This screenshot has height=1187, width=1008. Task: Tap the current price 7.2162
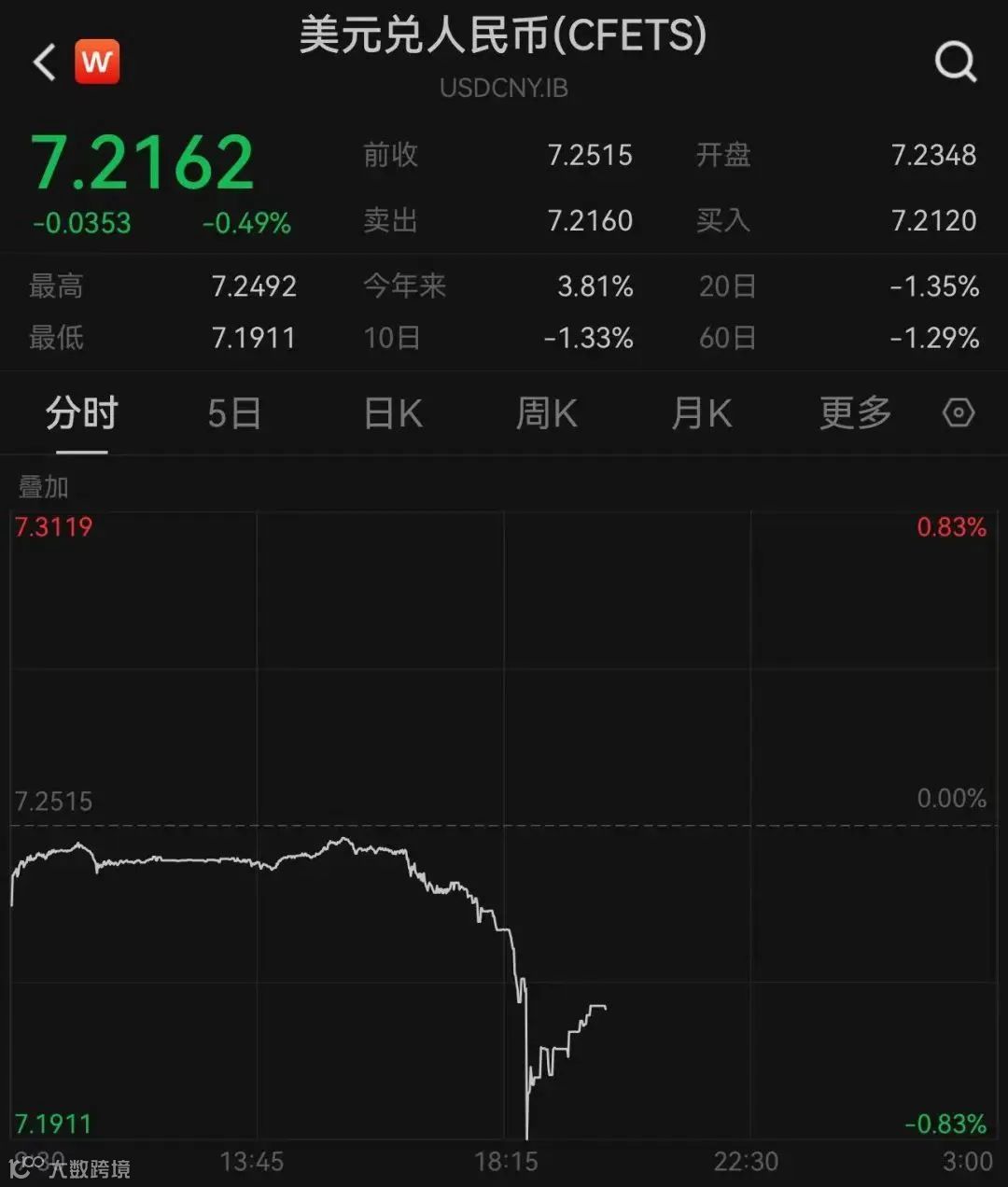click(x=142, y=161)
